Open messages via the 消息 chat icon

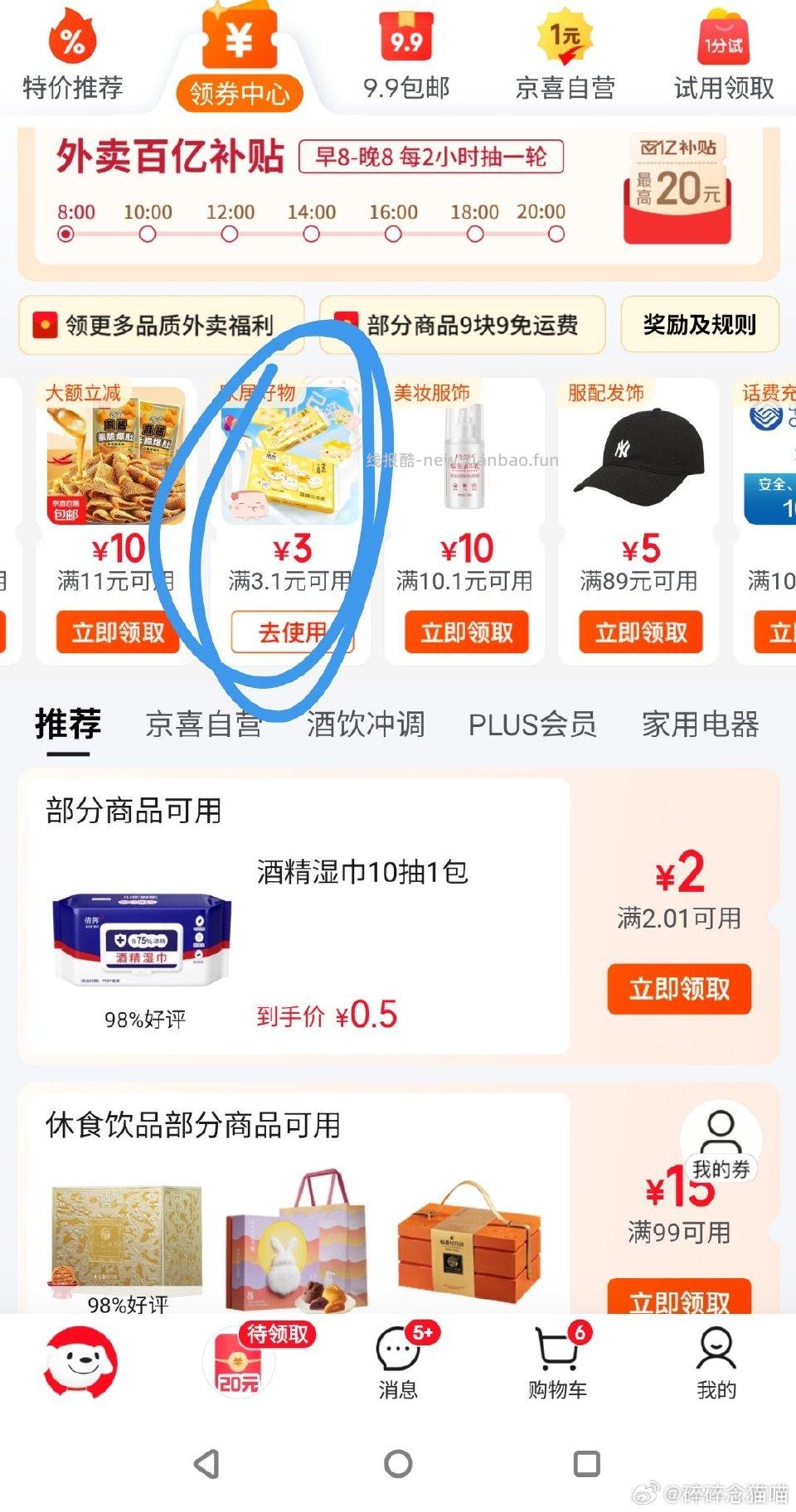(398, 1347)
